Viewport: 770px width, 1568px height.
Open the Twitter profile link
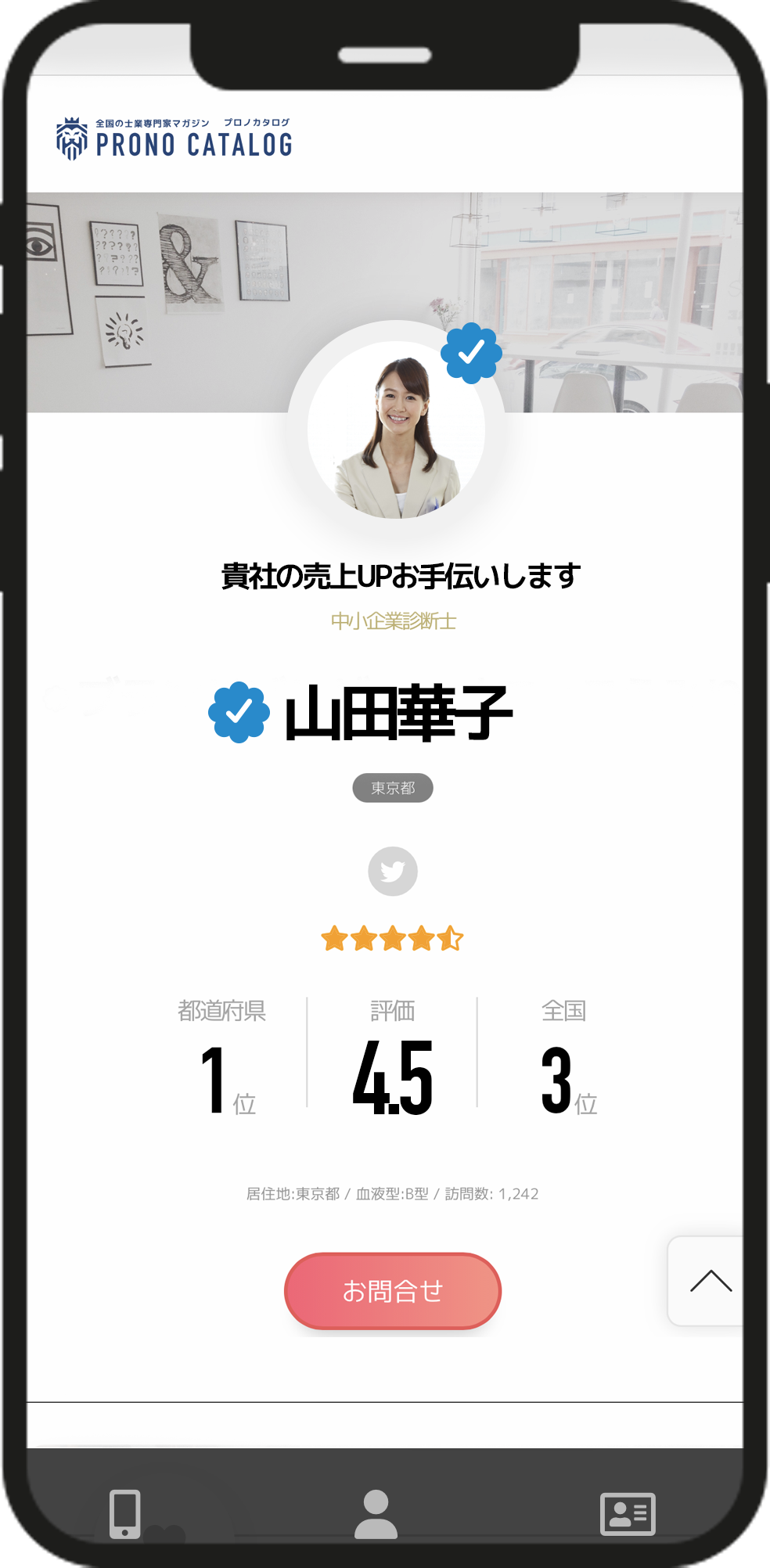pos(393,871)
